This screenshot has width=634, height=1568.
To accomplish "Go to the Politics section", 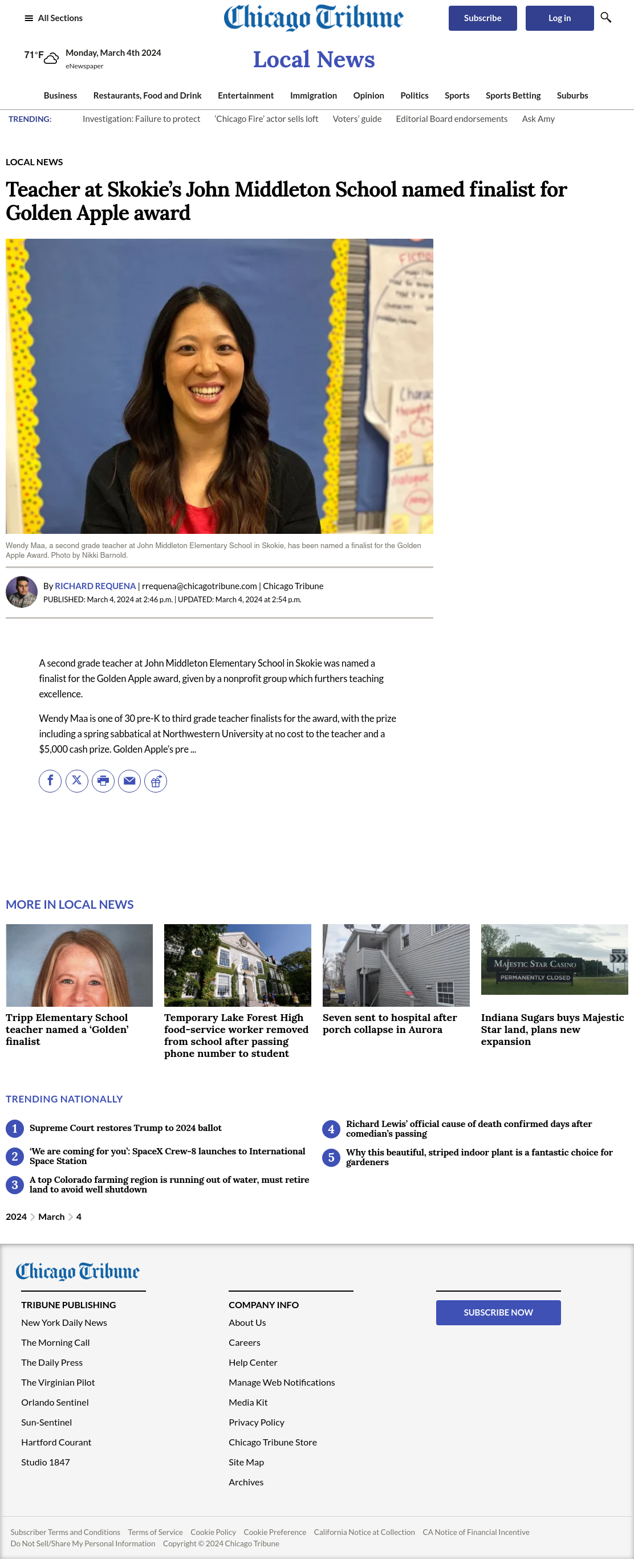I will [414, 96].
